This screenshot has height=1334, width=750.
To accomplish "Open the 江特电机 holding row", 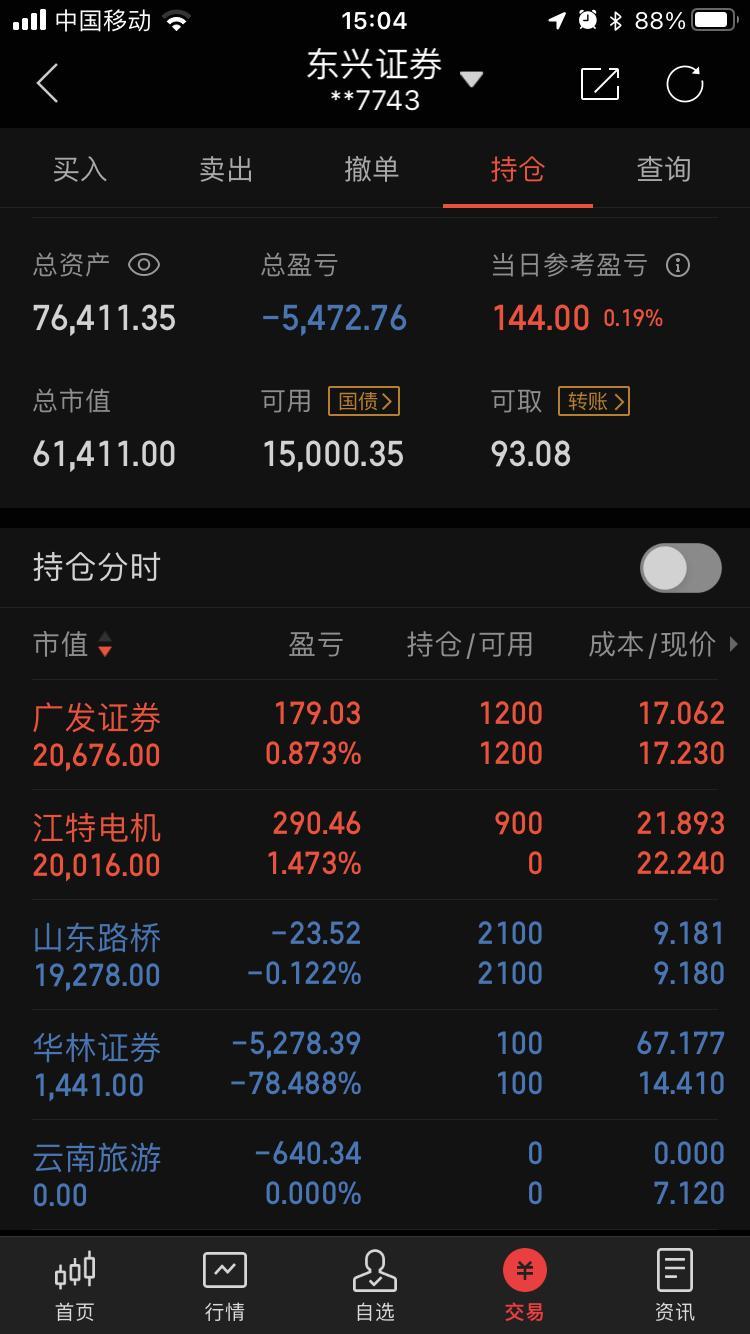I will (x=375, y=844).
